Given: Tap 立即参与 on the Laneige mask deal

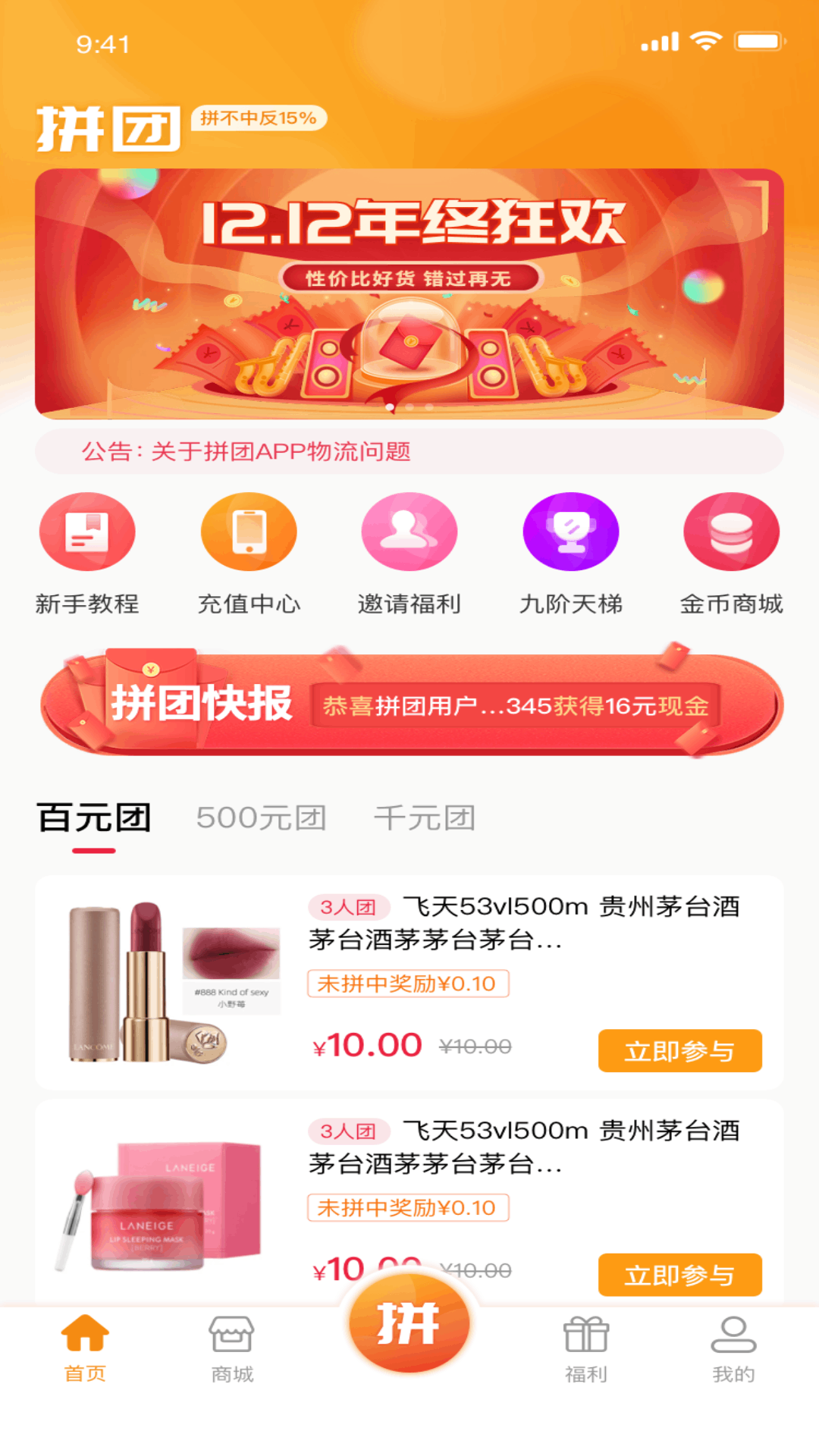Looking at the screenshot, I should [679, 1276].
